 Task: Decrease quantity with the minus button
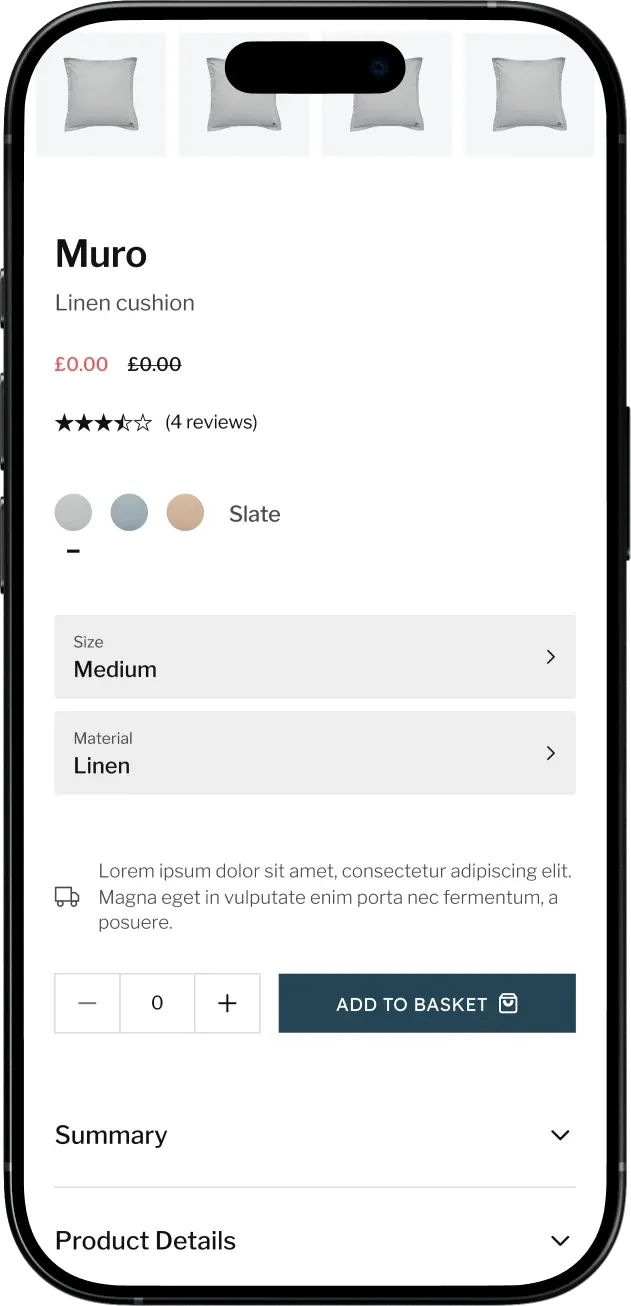pyautogui.click(x=87, y=1003)
